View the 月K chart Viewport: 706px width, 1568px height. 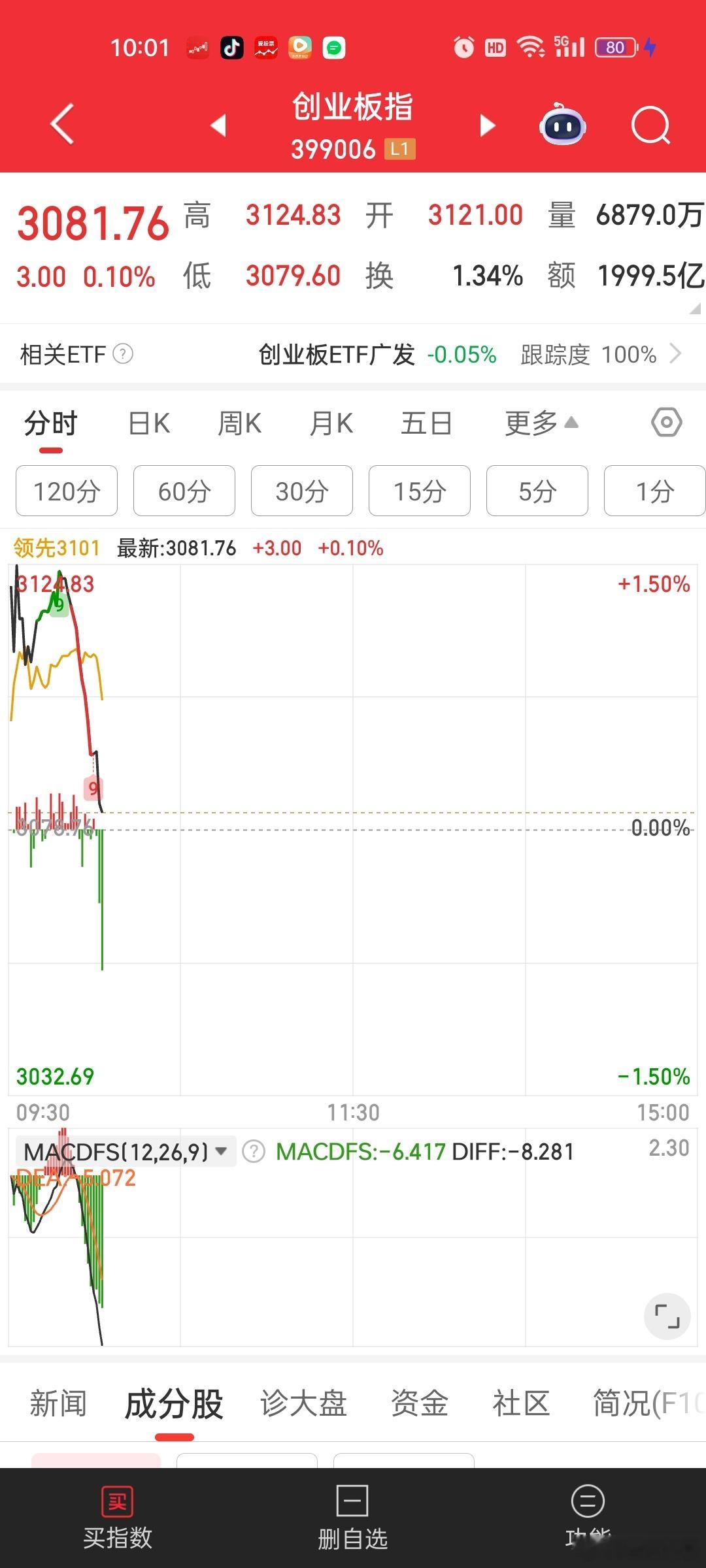331,423
